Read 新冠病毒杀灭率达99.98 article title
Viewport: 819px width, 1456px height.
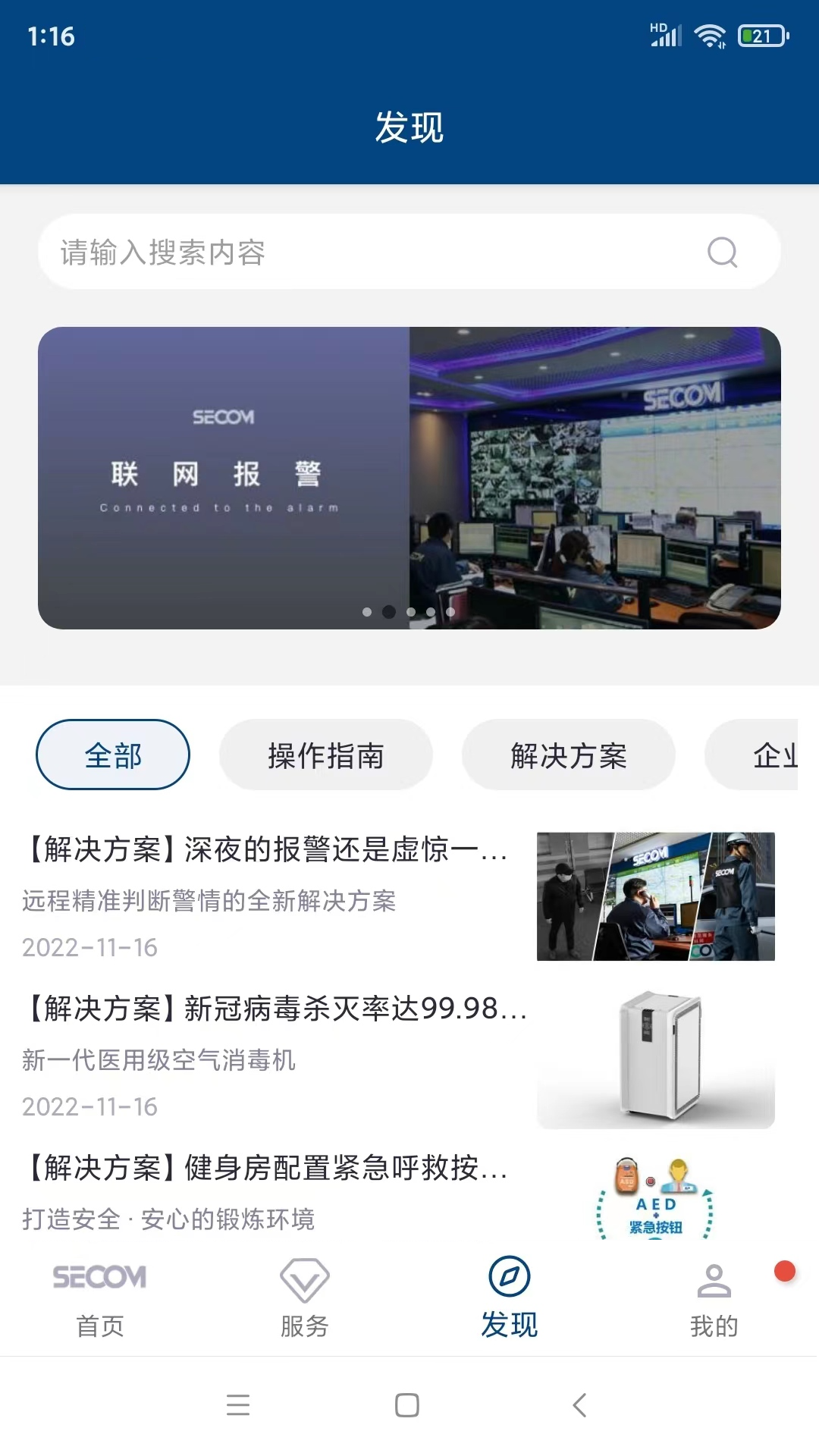point(273,1011)
